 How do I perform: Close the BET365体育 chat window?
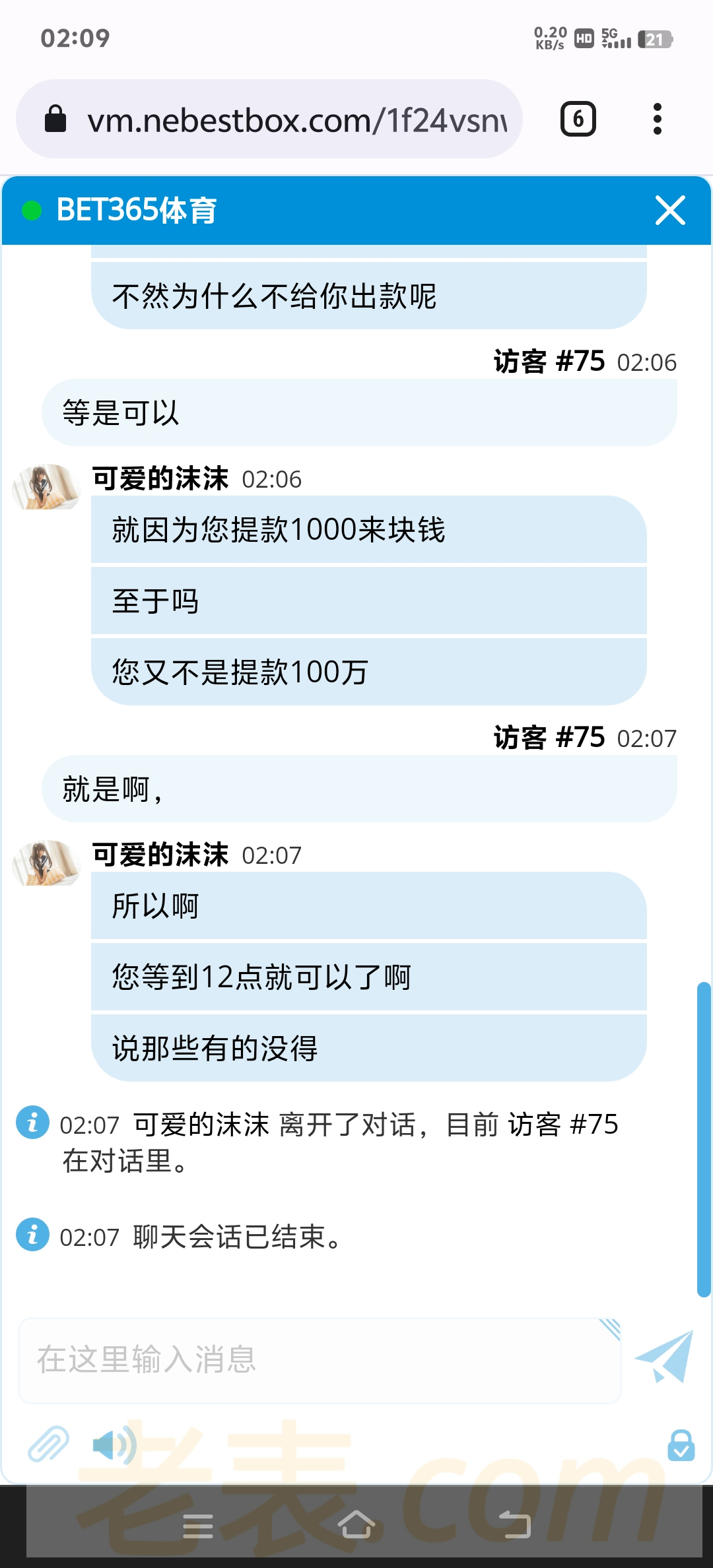point(670,211)
